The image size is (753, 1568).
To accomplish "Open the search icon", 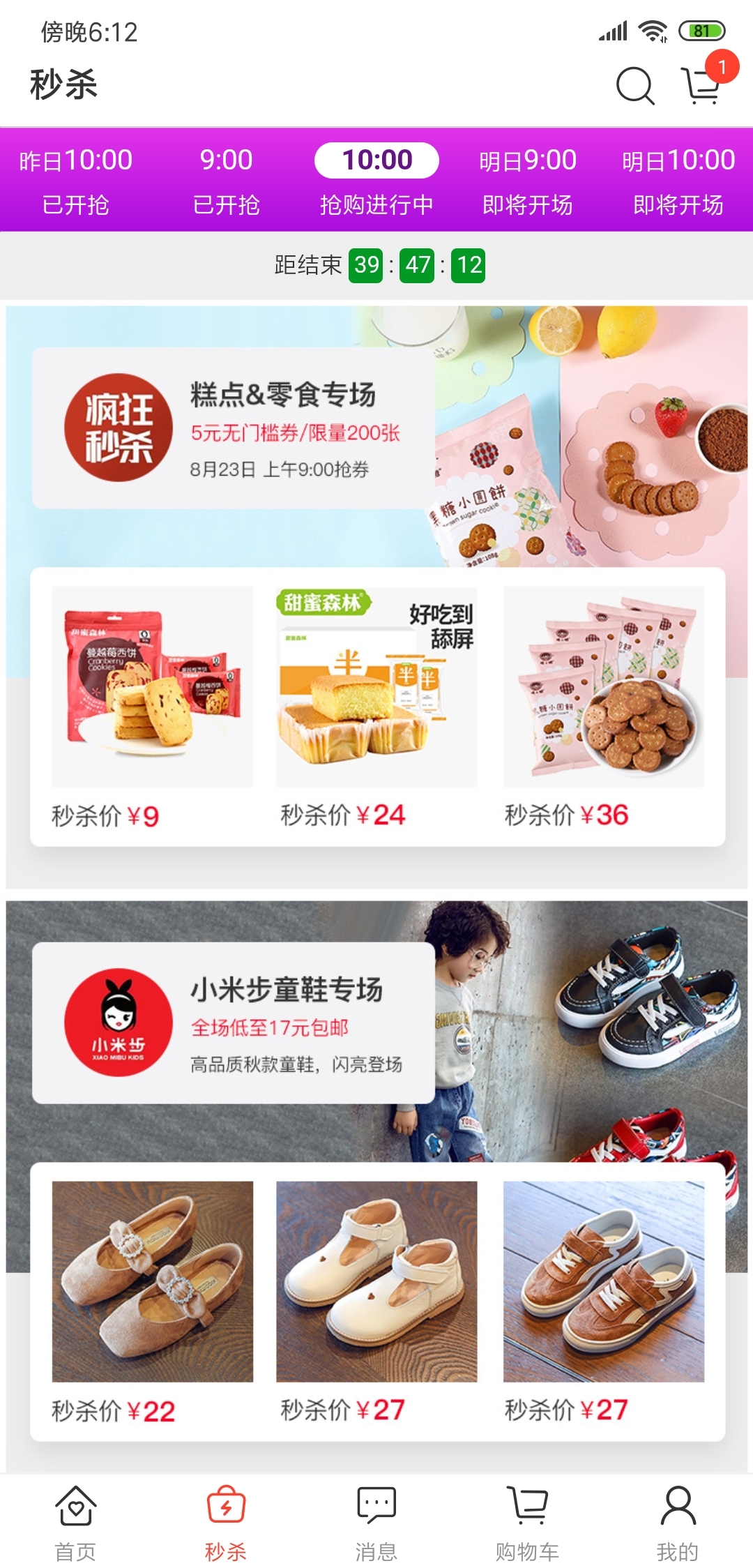I will pyautogui.click(x=635, y=86).
